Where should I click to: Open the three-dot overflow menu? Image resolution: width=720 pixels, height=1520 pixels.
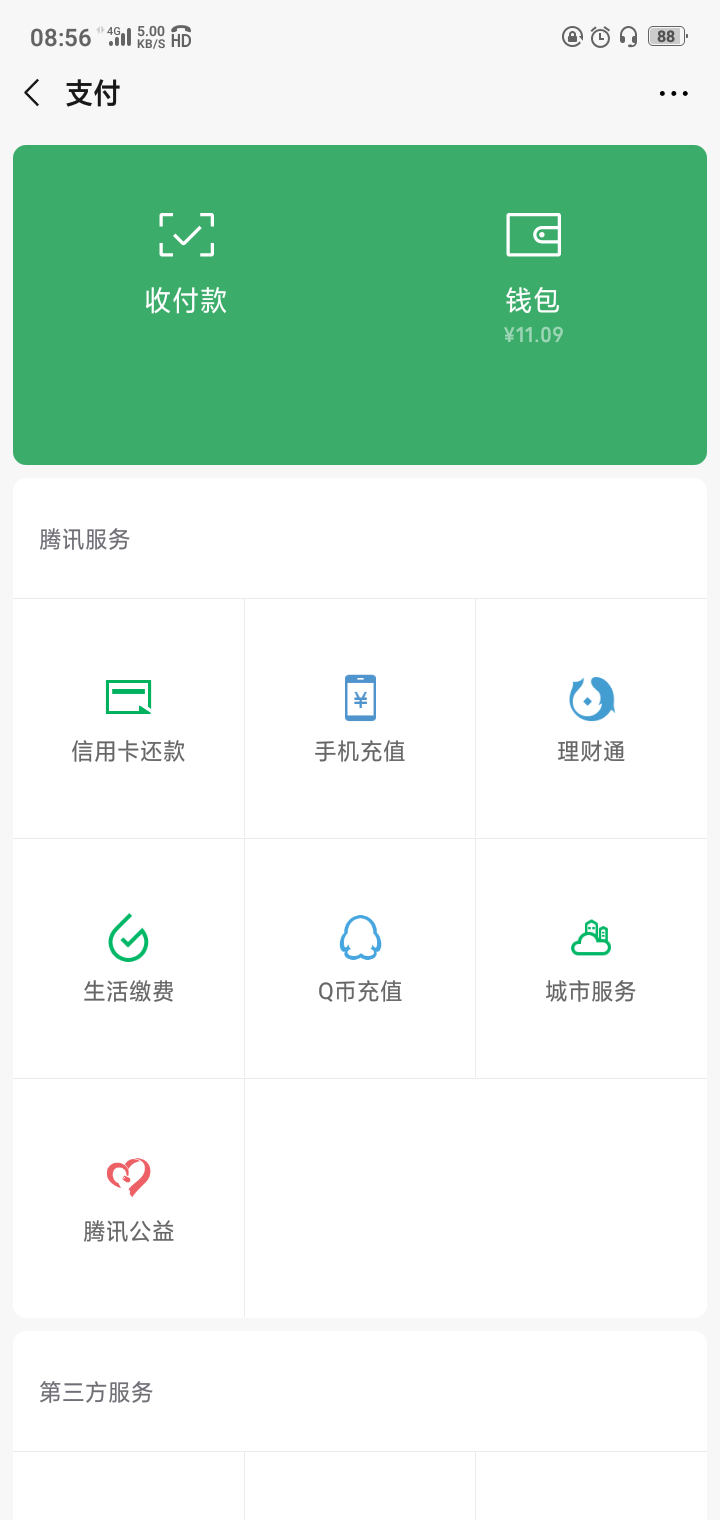(x=673, y=94)
